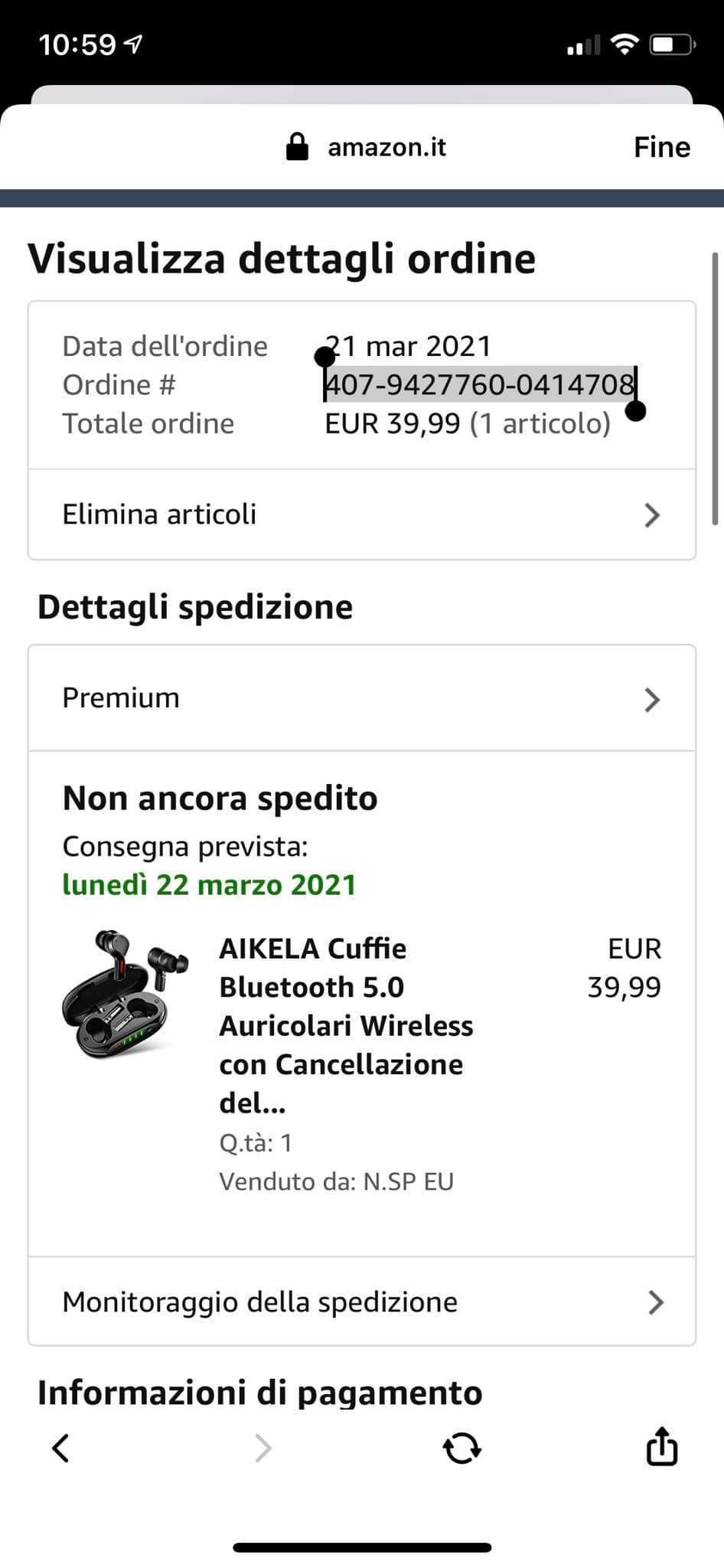Tap the AIKELA earbuds product image

click(125, 995)
